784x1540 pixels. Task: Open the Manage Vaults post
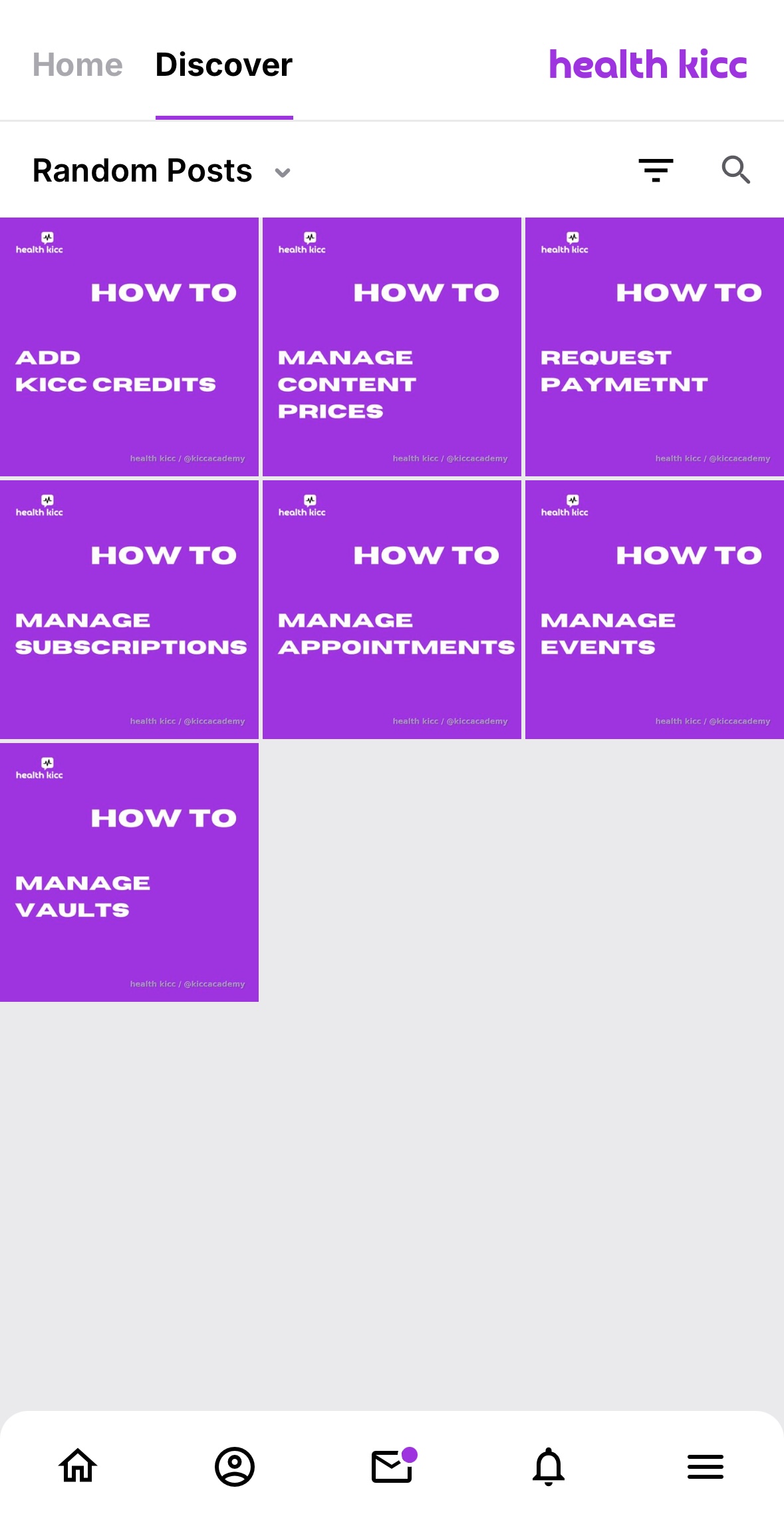coord(129,872)
